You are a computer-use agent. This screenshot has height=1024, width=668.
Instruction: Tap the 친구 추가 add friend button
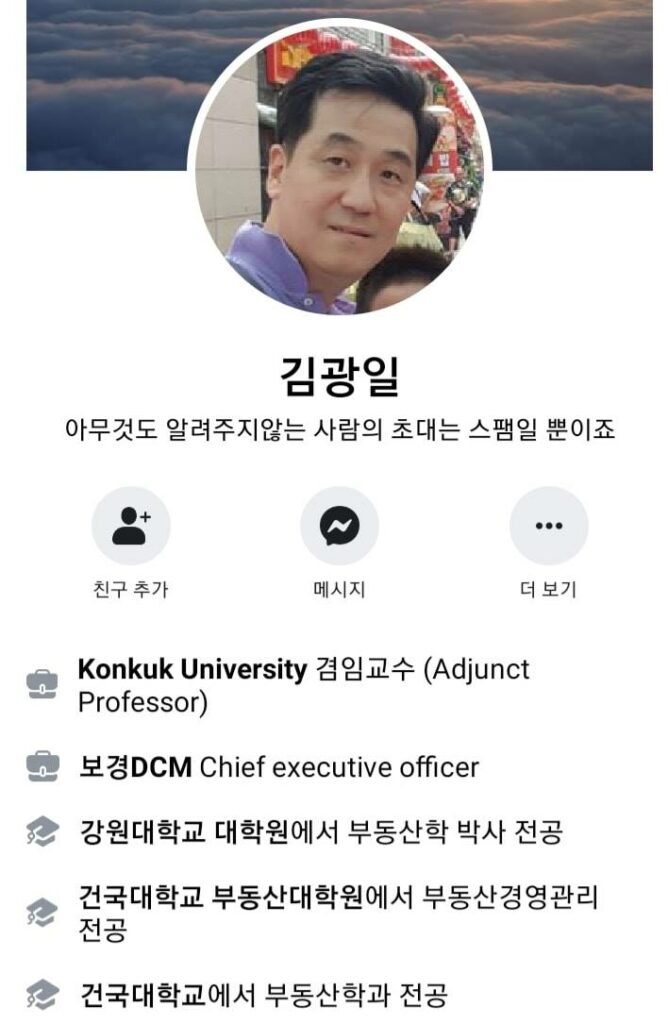tap(131, 526)
